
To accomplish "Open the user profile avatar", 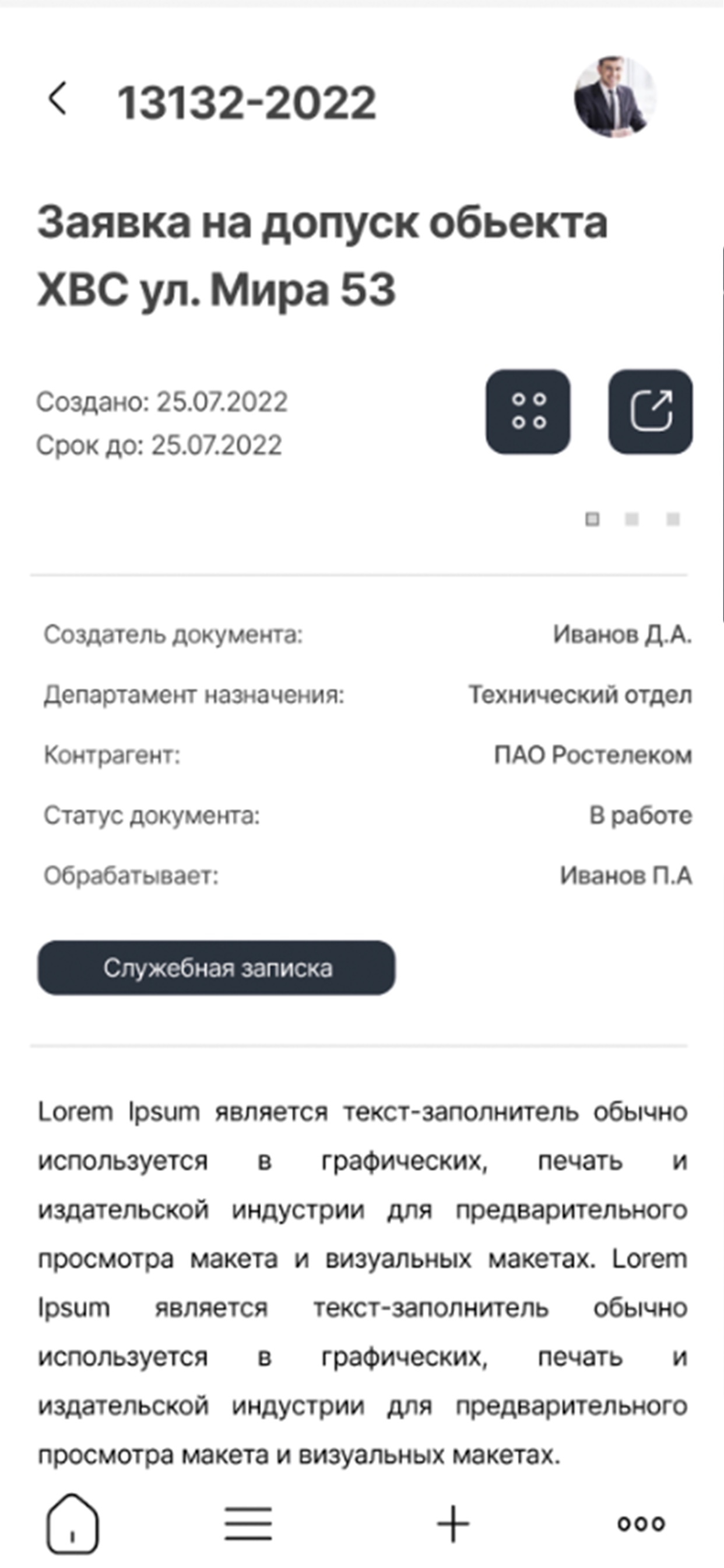I will [x=616, y=99].
